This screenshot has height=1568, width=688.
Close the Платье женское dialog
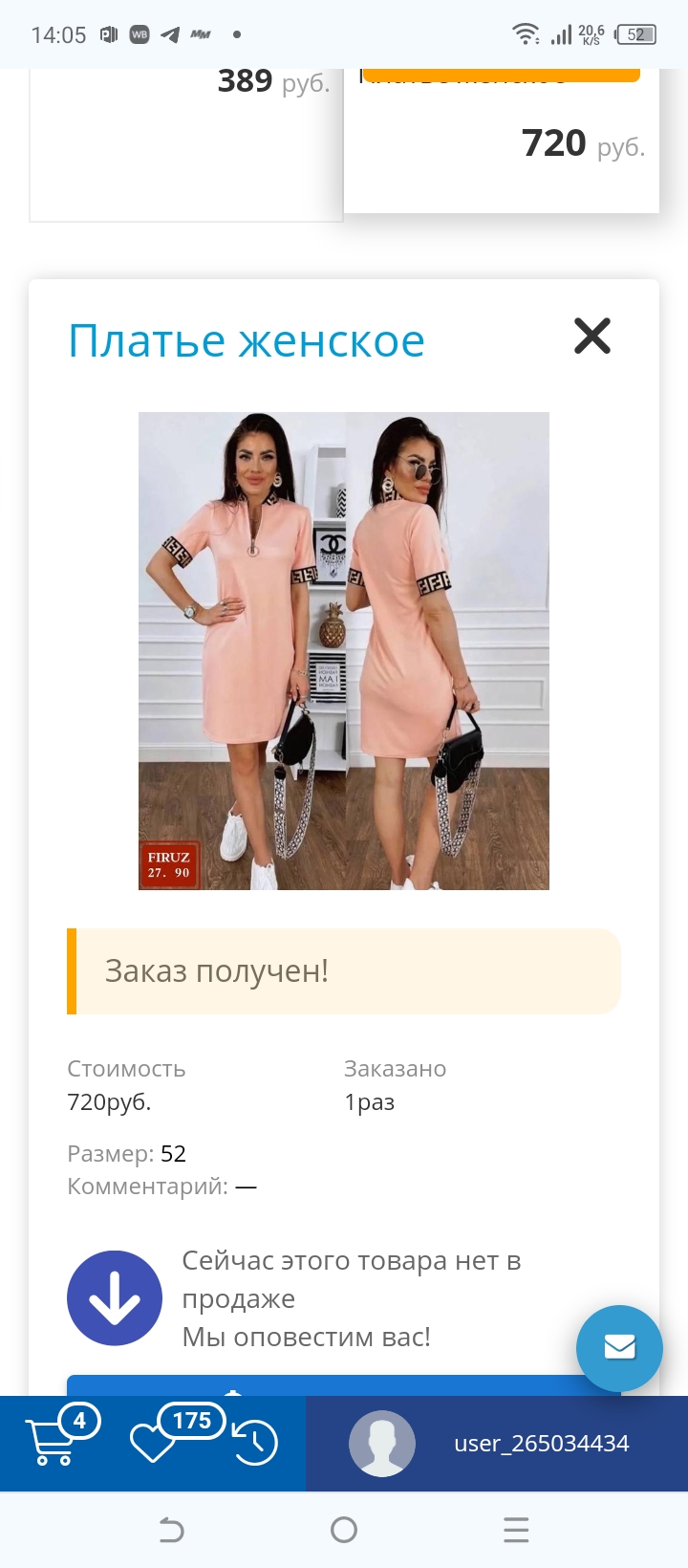[x=591, y=336]
